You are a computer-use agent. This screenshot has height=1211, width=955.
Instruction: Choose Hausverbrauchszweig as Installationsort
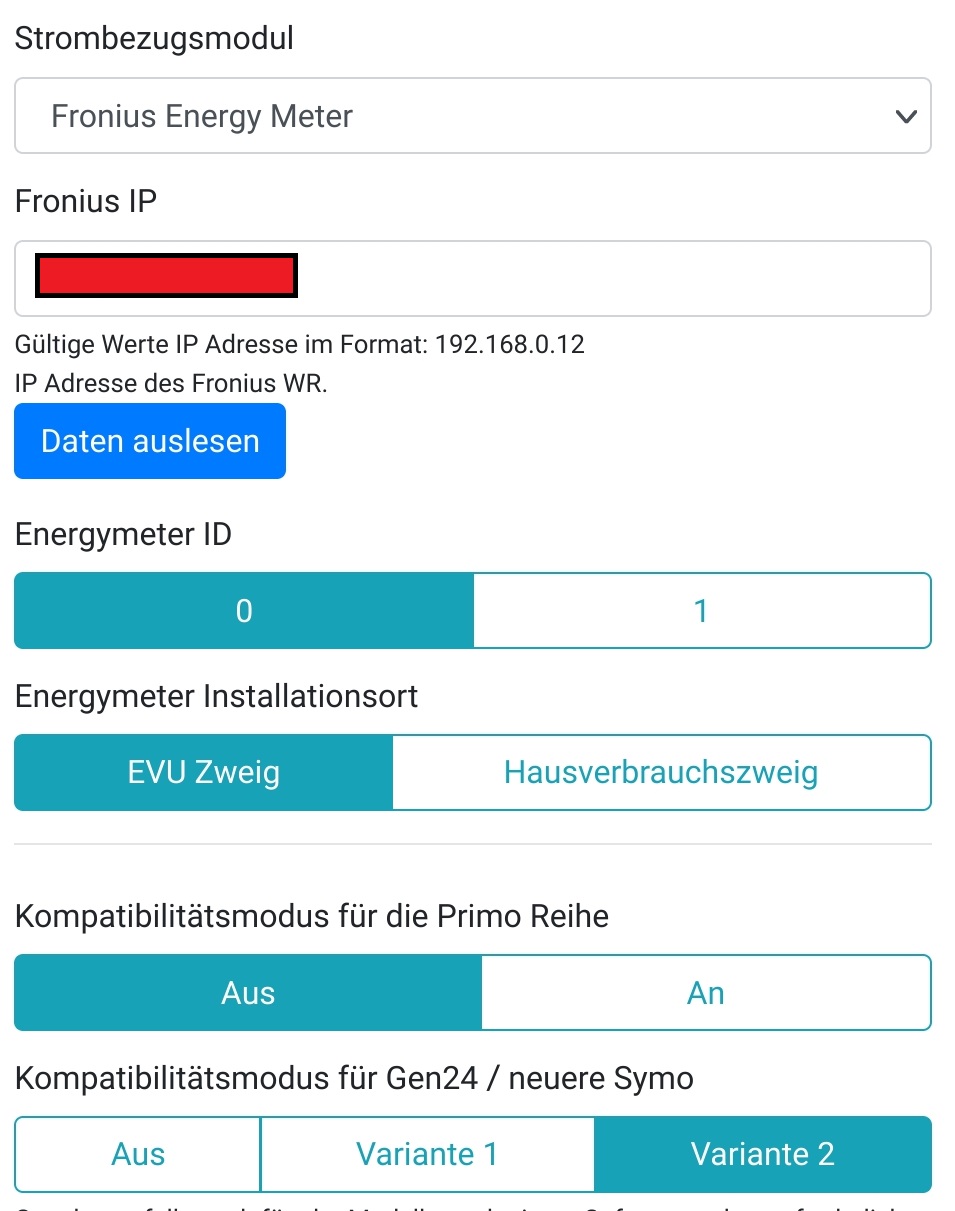tap(660, 772)
